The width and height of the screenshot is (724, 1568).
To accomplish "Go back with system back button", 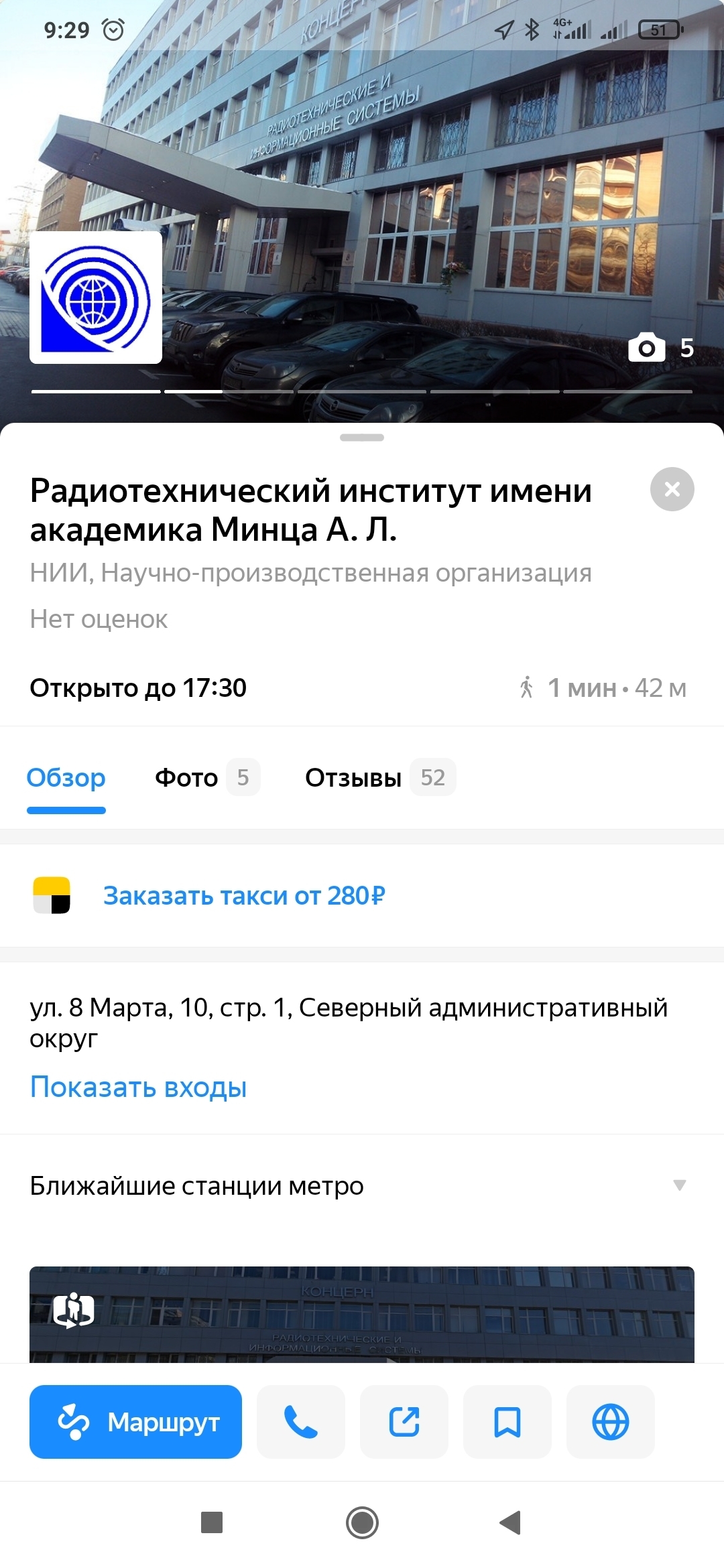I will (x=510, y=1522).
